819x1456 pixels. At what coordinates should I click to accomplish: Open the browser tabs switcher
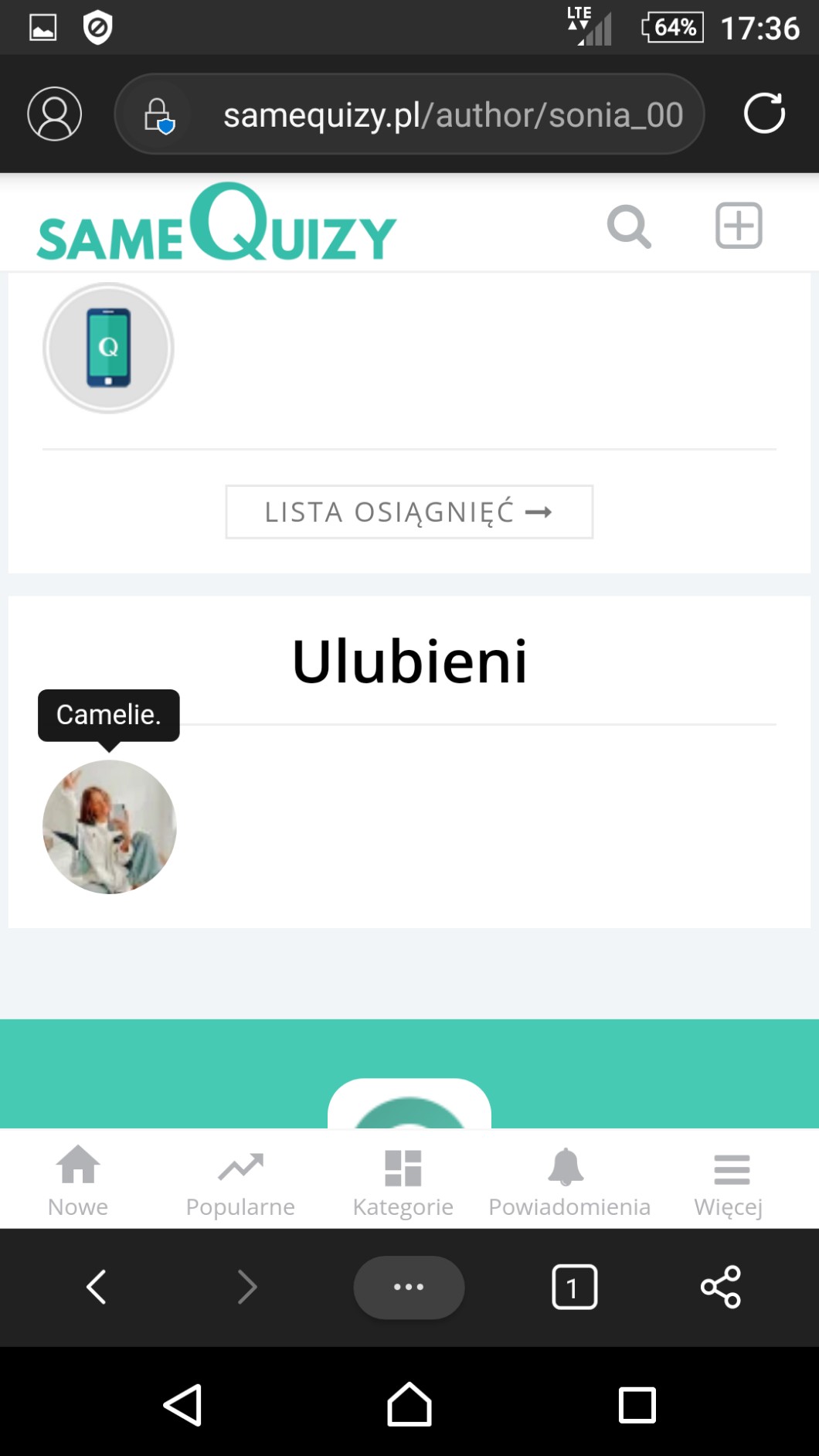point(574,1287)
